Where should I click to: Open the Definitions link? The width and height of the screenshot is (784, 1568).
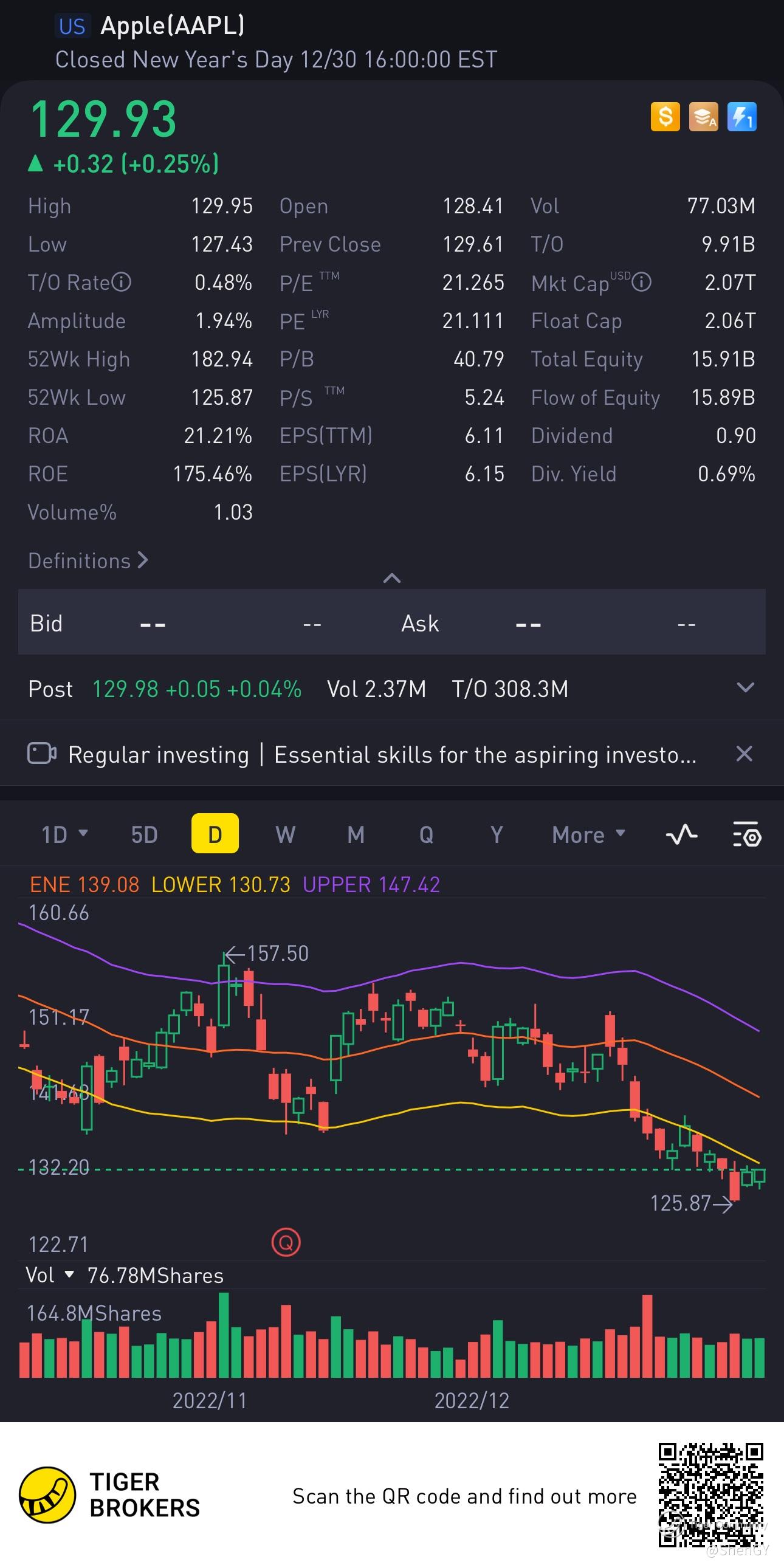click(x=88, y=560)
